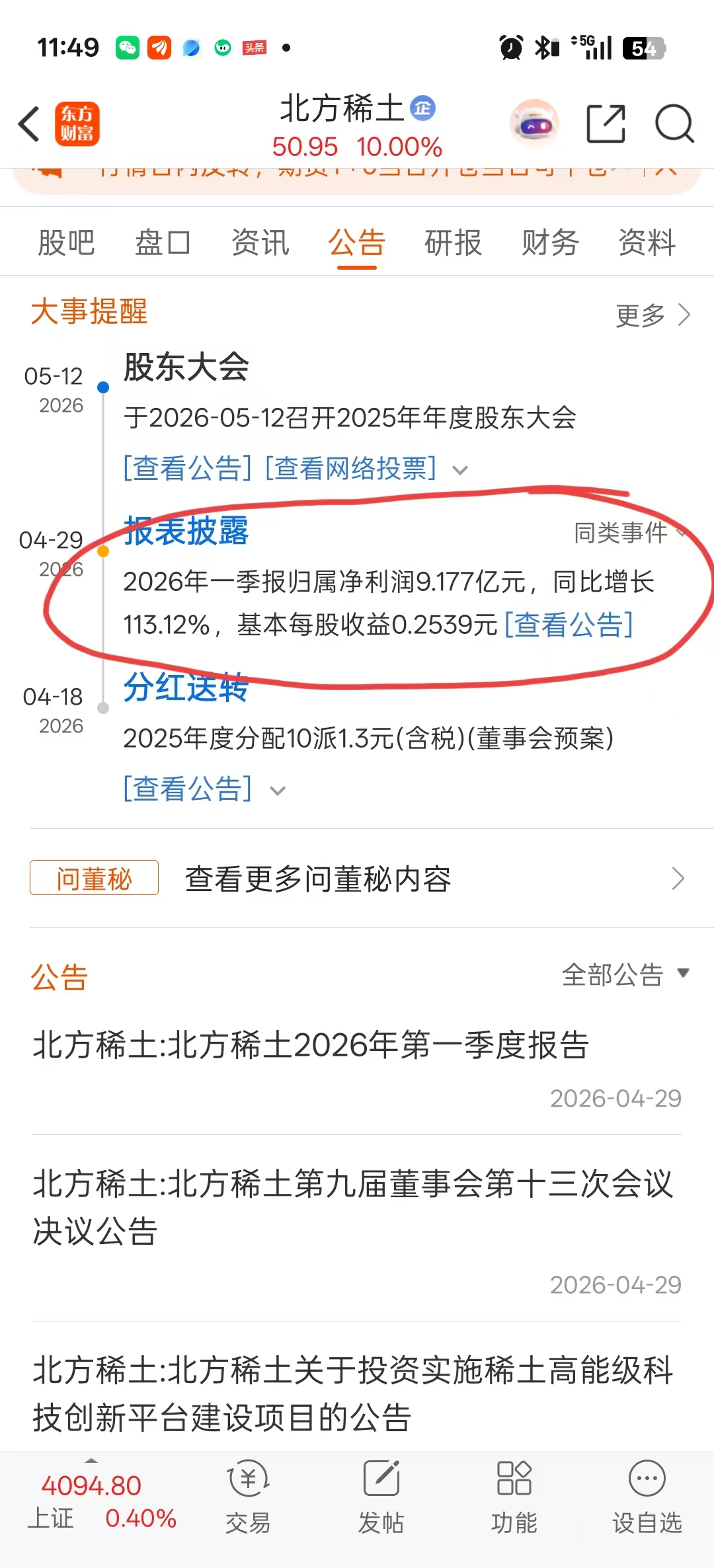Tap 更多 to see all reminders

pos(643,315)
